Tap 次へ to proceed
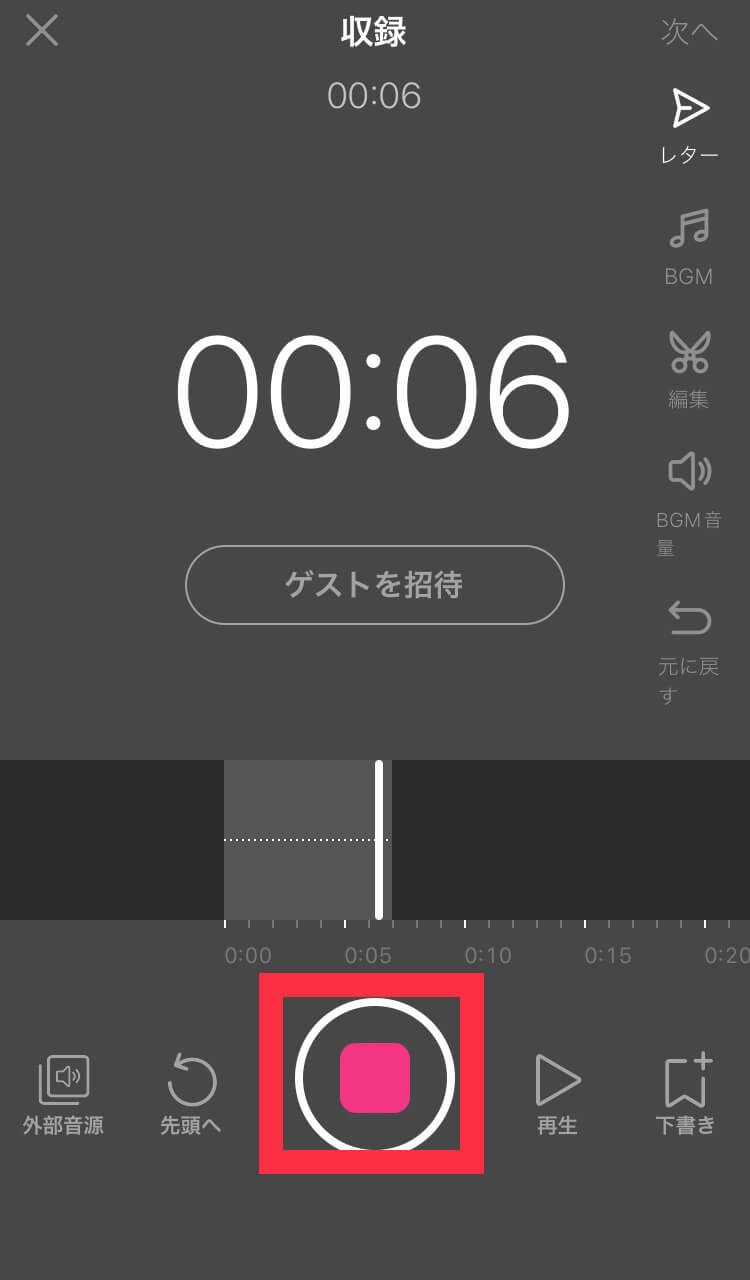Screen dimensions: 750x1280 (x=689, y=32)
